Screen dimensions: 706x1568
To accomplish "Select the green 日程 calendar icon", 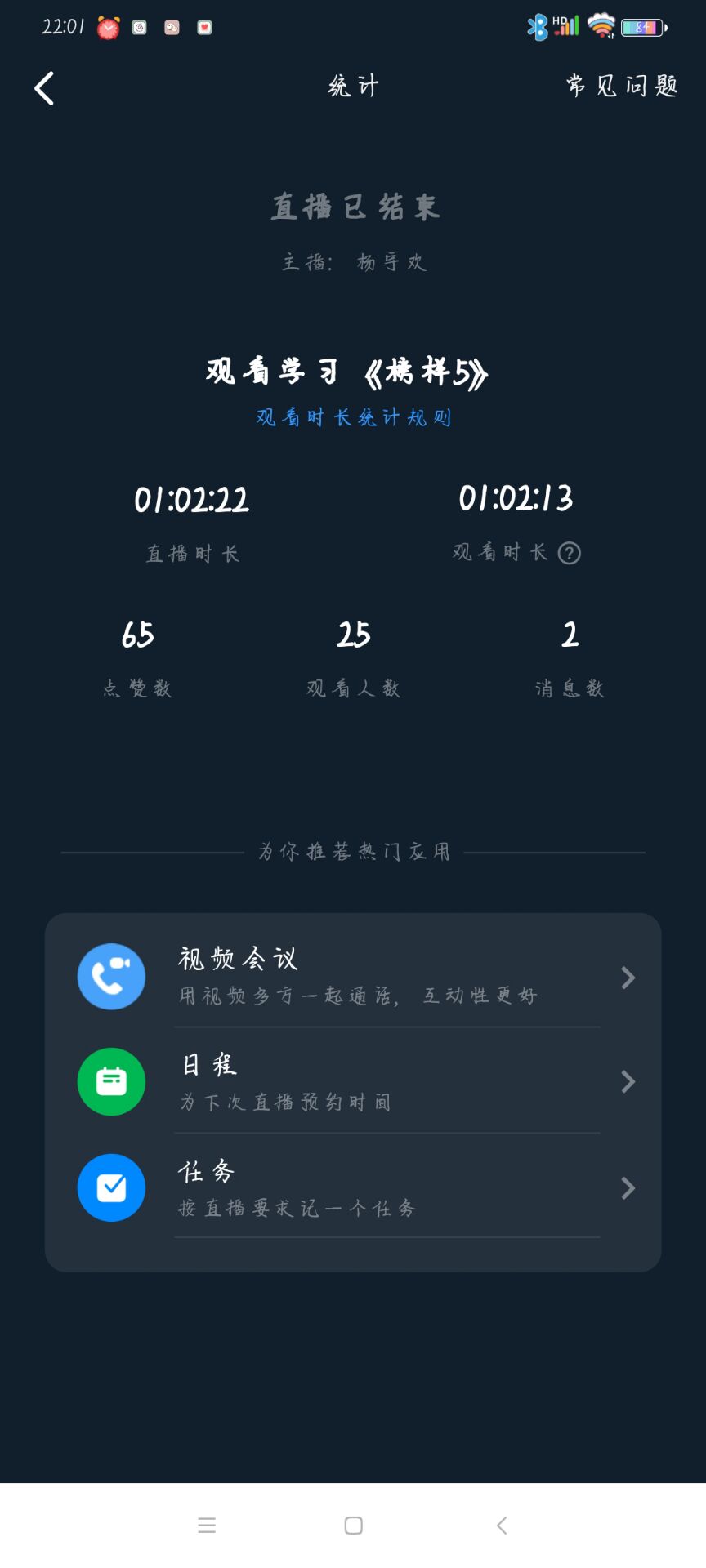I will tap(111, 1081).
